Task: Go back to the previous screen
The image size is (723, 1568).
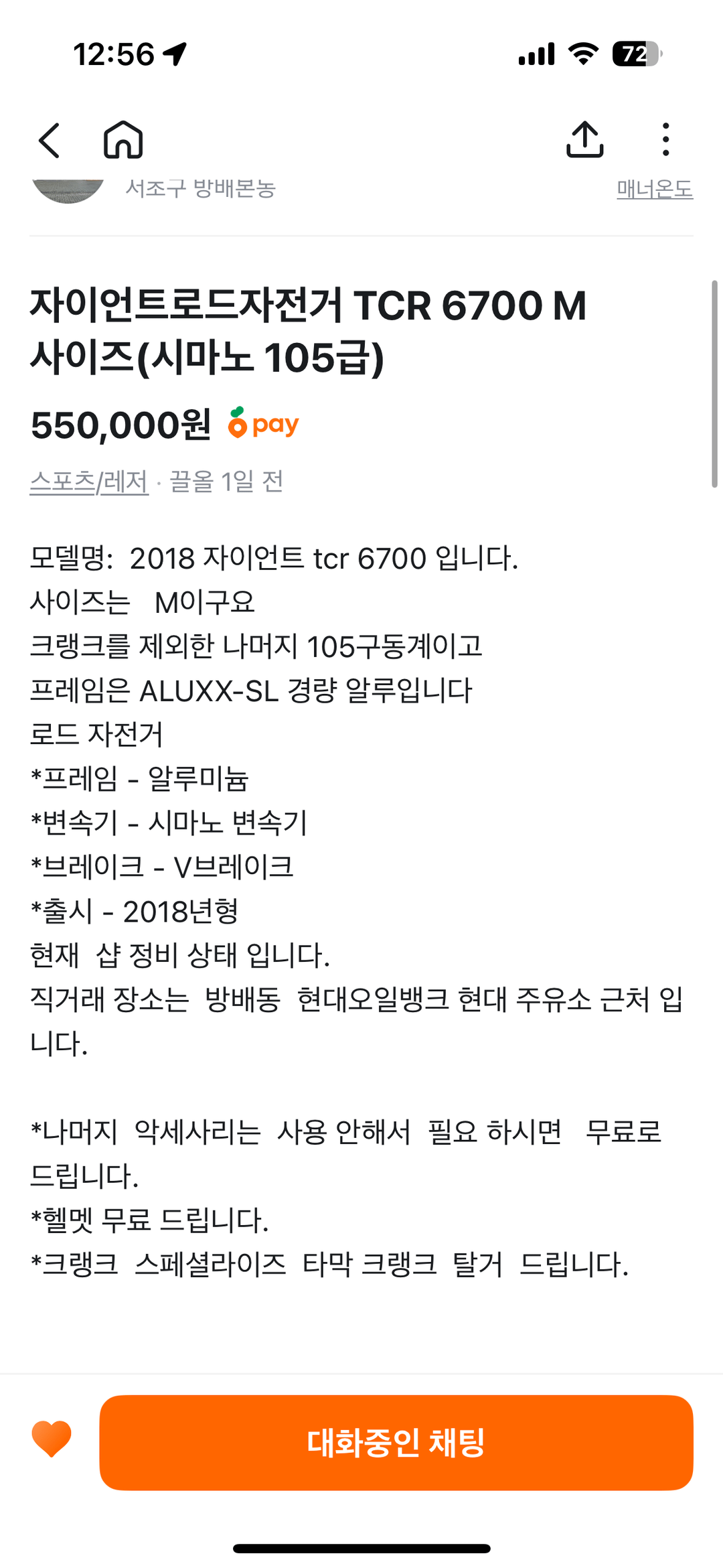Action: coord(50,140)
